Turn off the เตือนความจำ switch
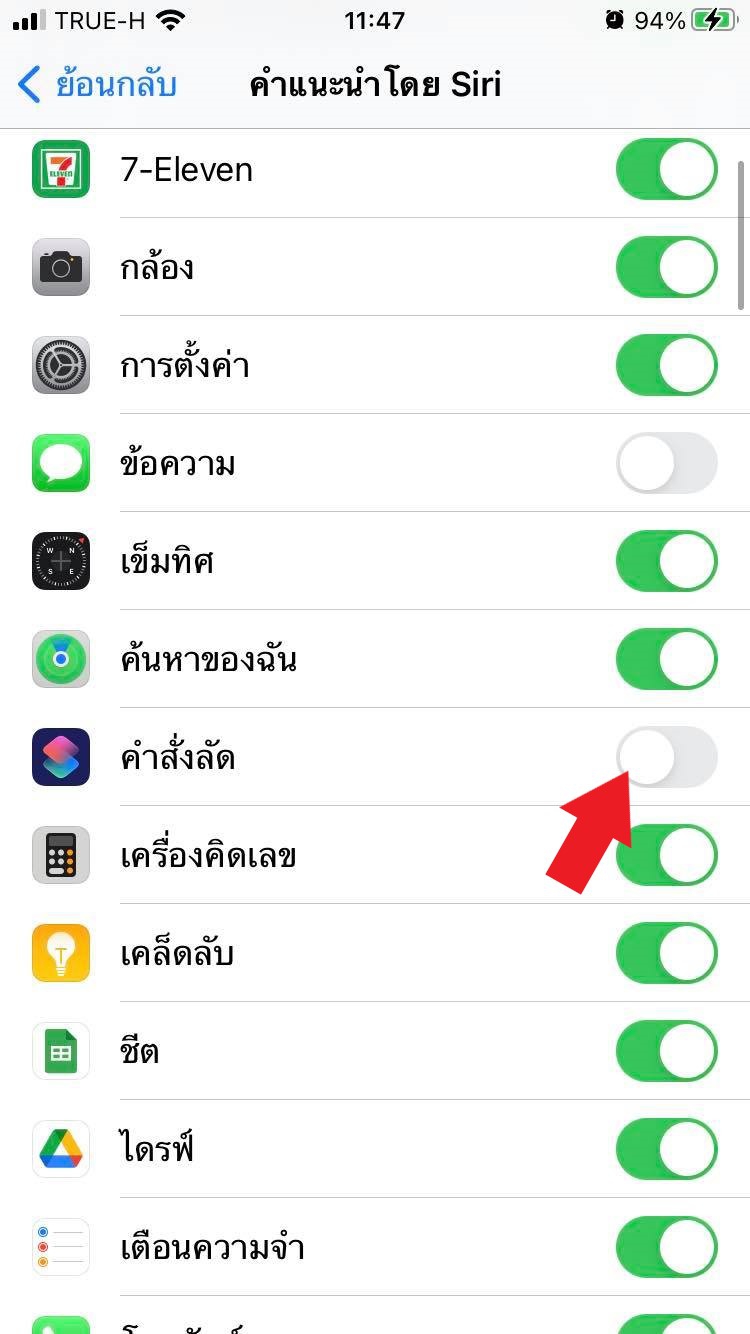Screen dimensions: 750x1334 coord(666,1248)
